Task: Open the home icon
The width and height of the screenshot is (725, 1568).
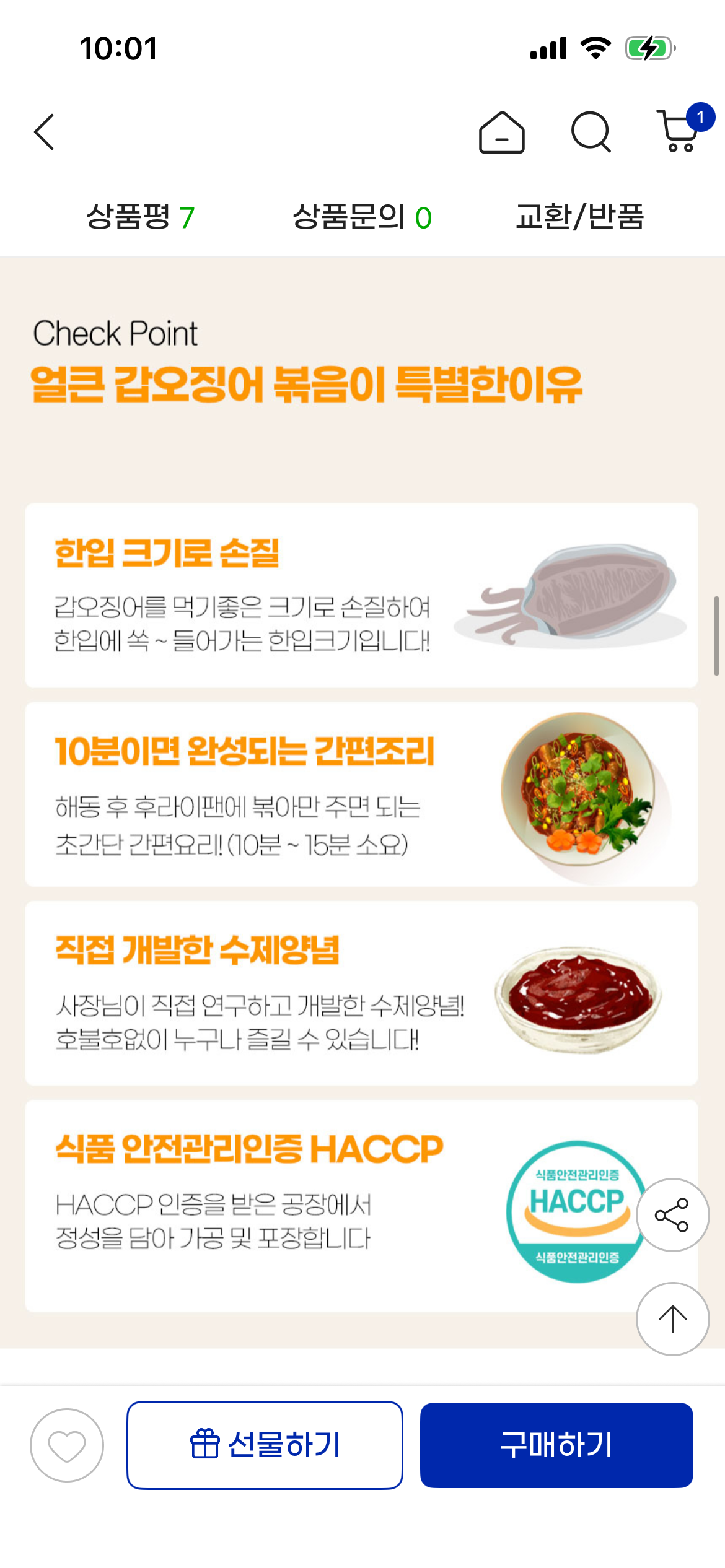Action: click(x=501, y=133)
